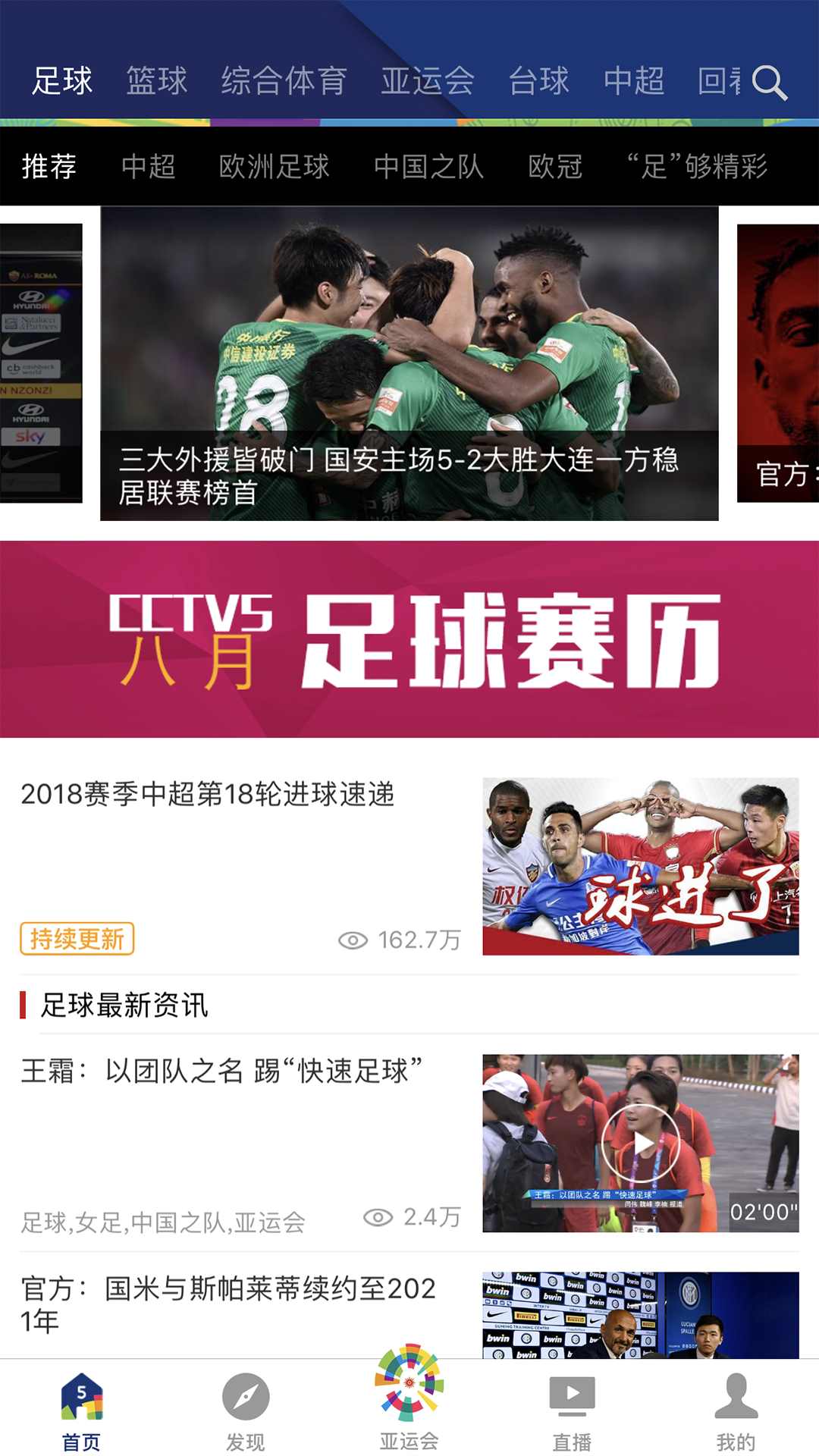This screenshot has height=1456, width=819.
Task: Read 国米与斯帕莱蒂续约至2021年 article
Action: 227,1304
